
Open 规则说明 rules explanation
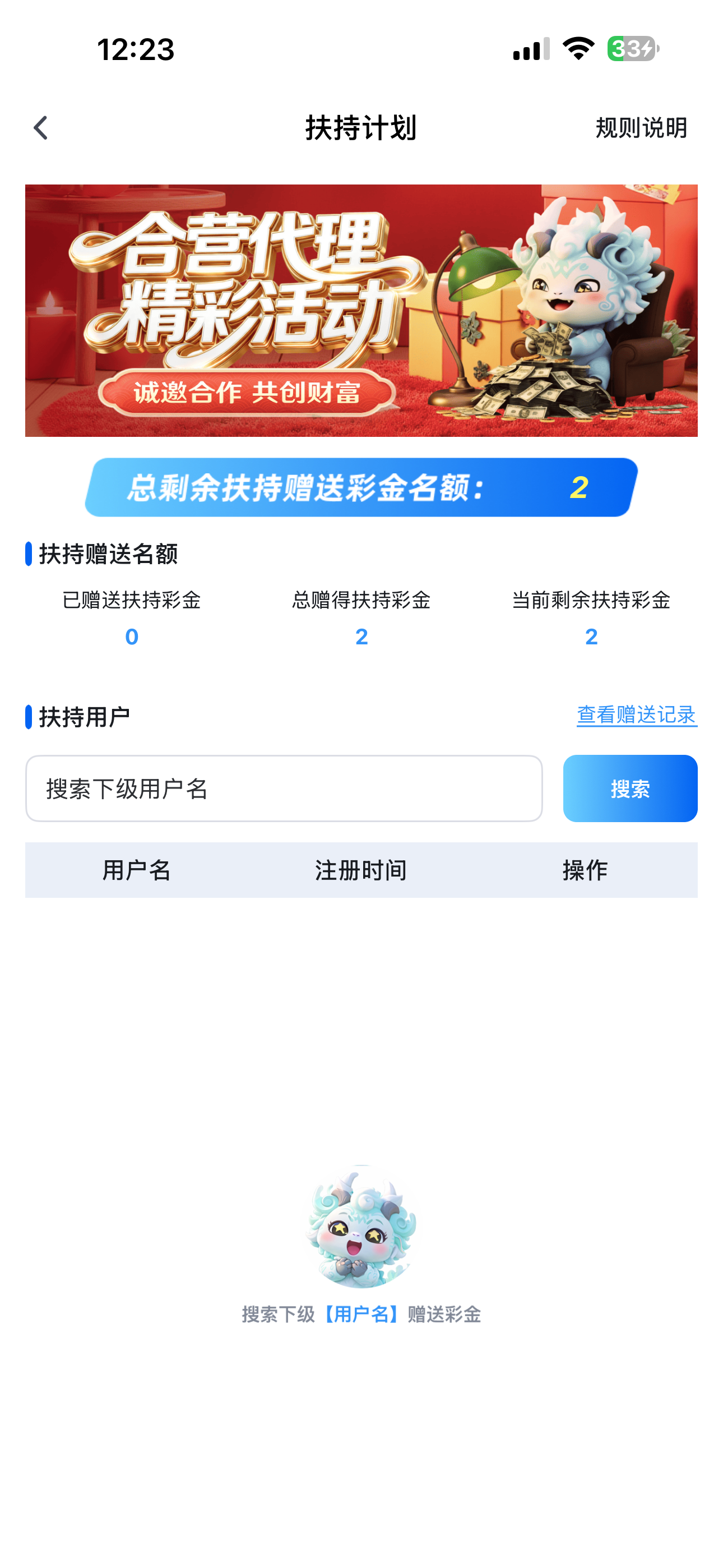(641, 128)
